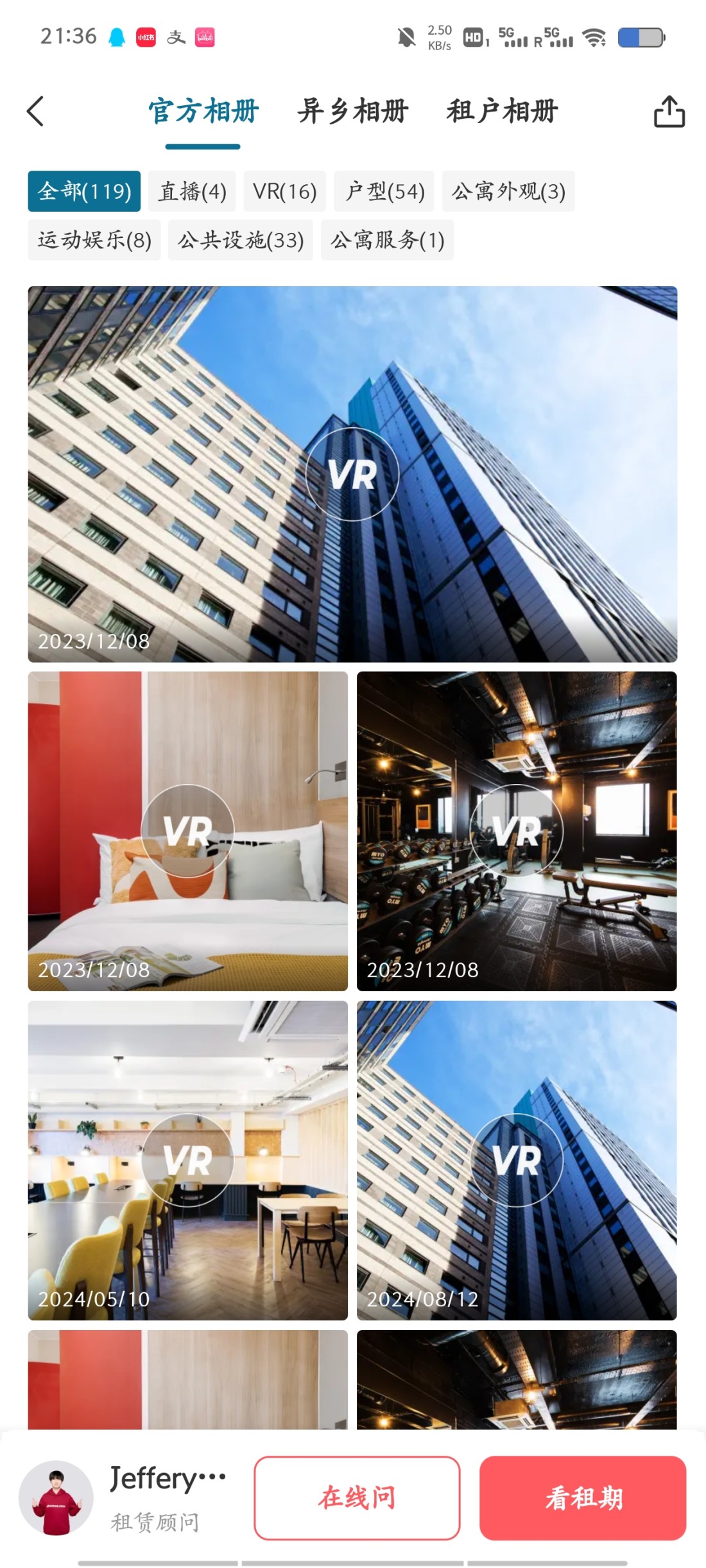Tap the 在线问 button
This screenshot has height=1568, width=706.
point(357,1497)
